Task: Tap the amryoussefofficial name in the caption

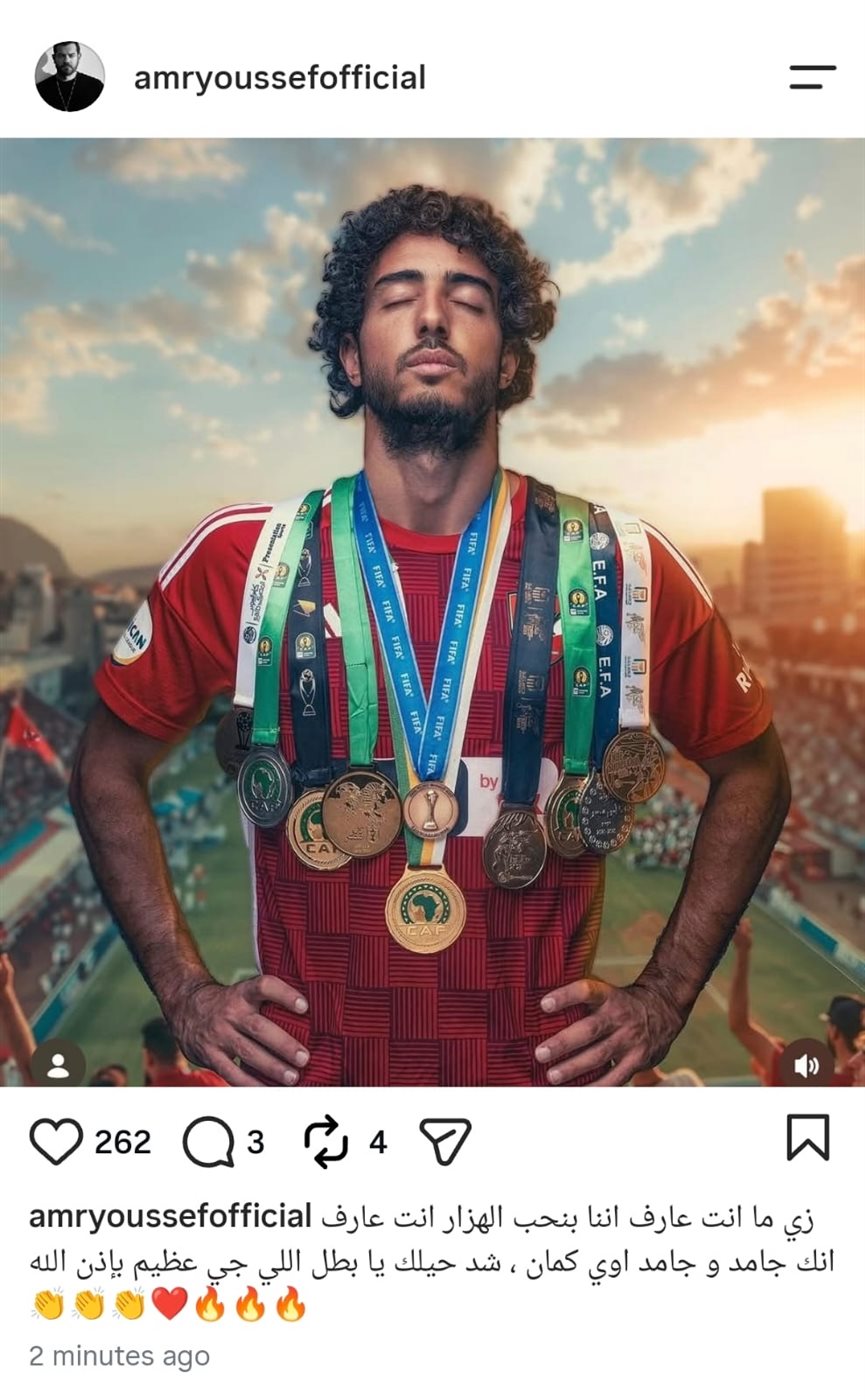Action: 171,1217
